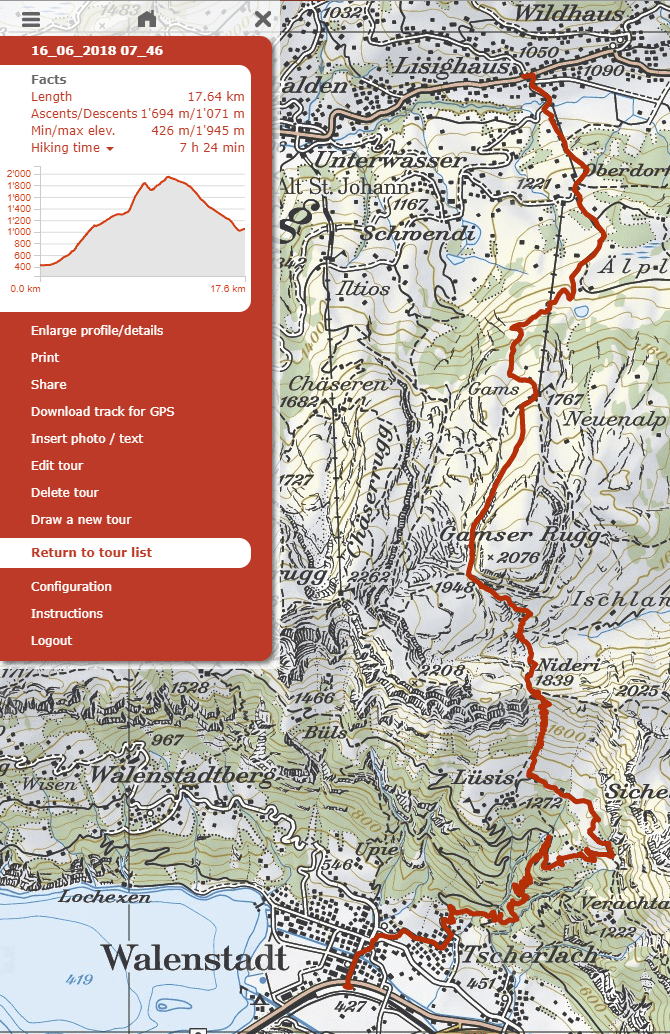The image size is (670, 1034).
Task: Go to the home icon
Action: 147,19
